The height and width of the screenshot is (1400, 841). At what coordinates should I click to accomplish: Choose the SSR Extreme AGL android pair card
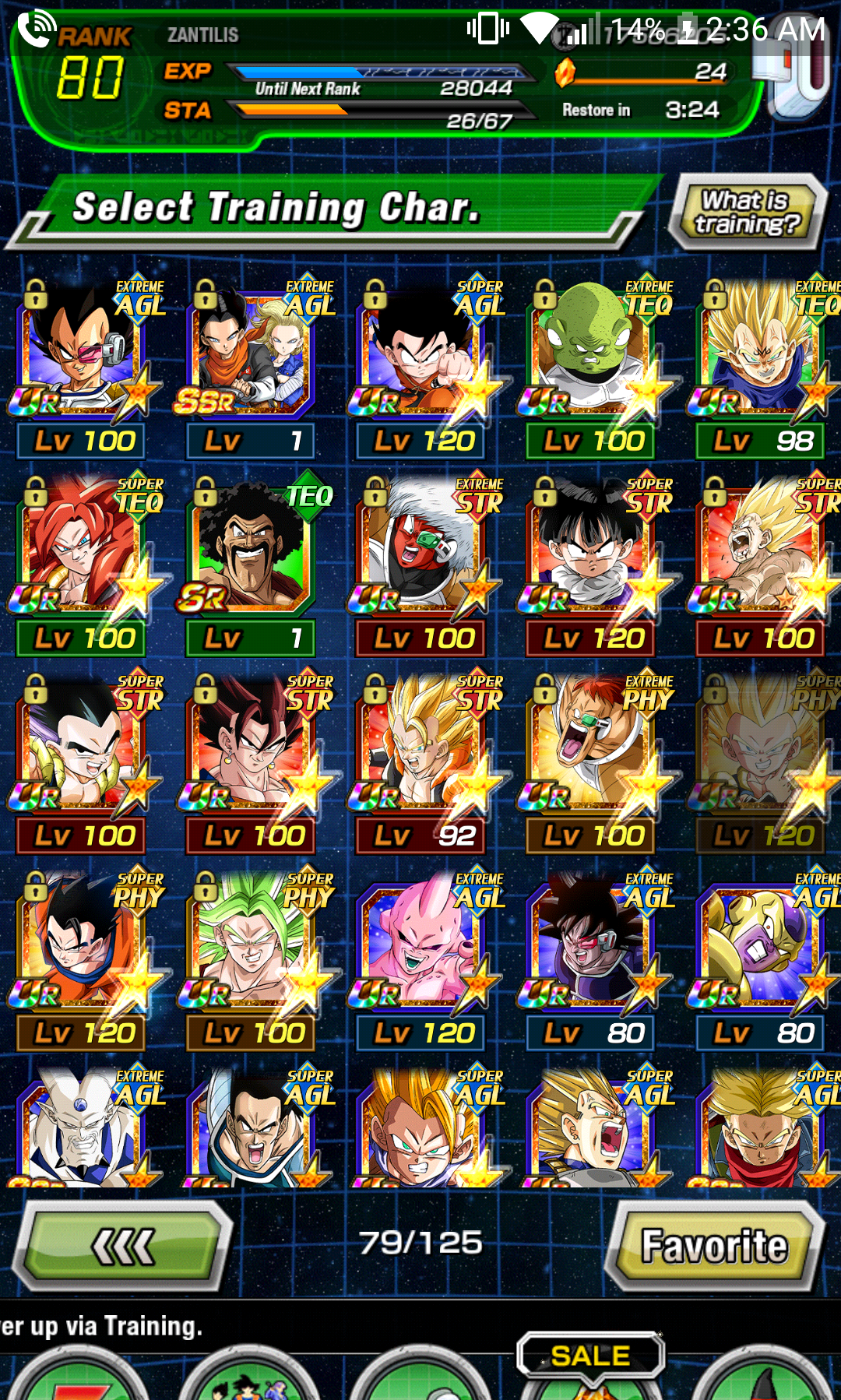[254, 366]
